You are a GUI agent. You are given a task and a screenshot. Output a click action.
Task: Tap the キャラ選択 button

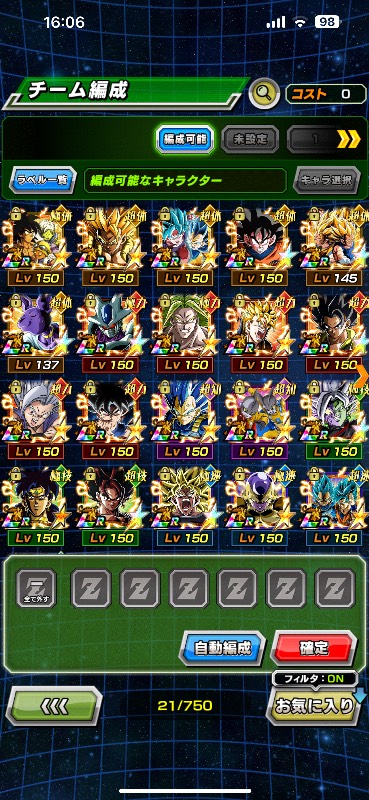327,180
